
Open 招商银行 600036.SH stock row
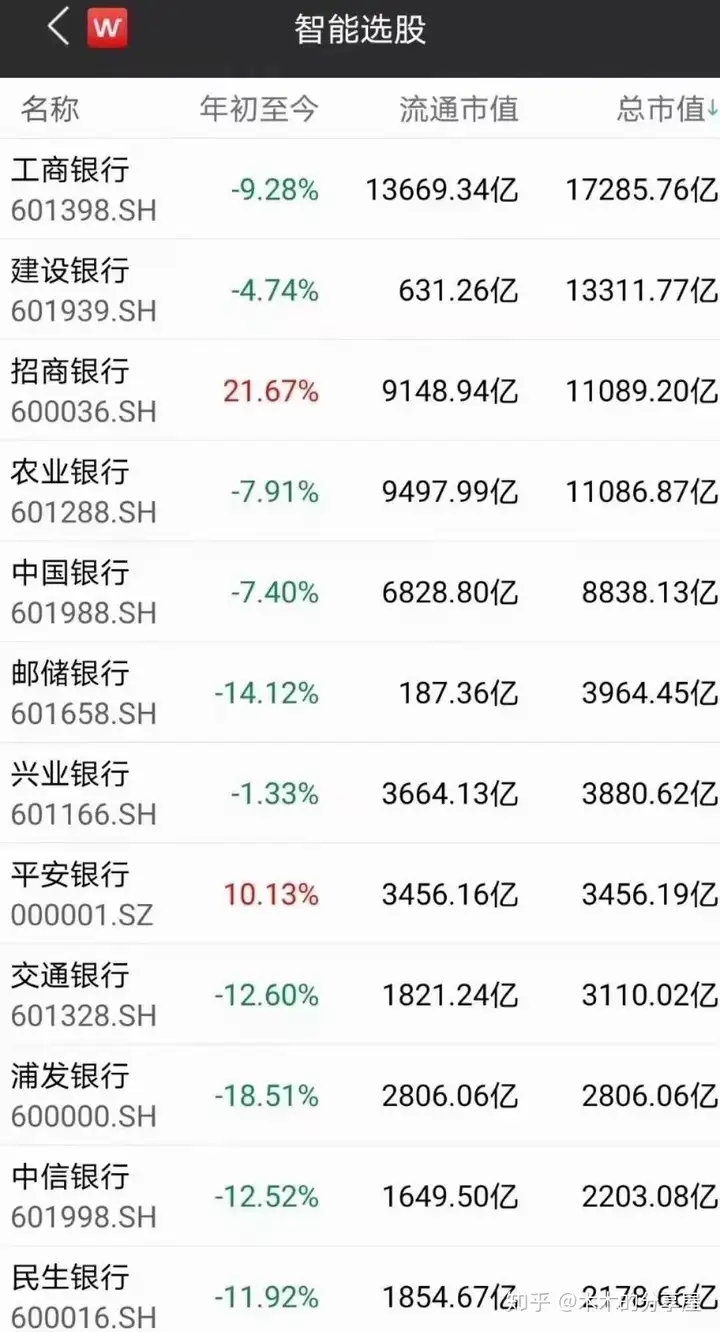point(360,391)
